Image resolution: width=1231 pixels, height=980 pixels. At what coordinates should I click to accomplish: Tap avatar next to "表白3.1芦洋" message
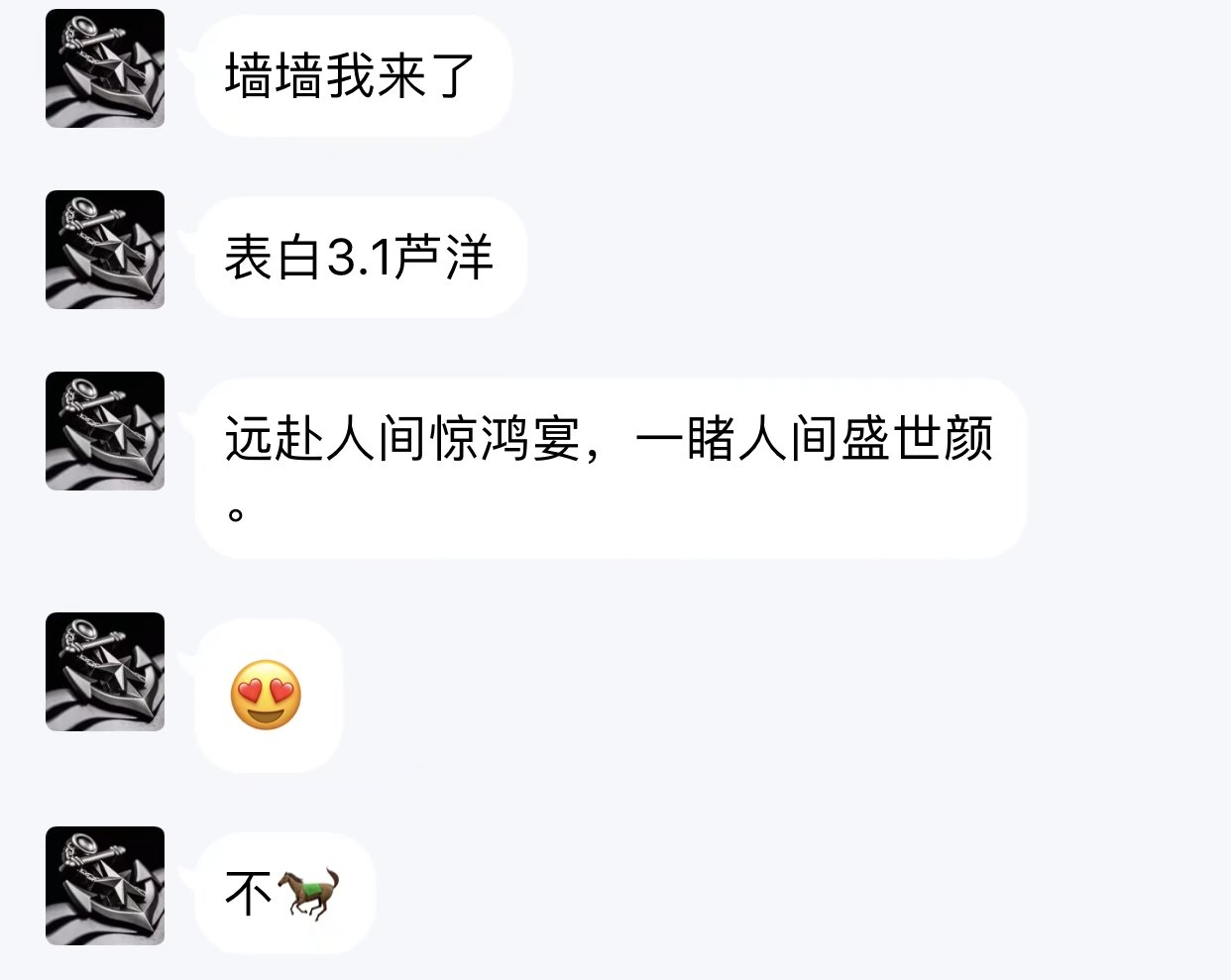pyautogui.click(x=105, y=250)
